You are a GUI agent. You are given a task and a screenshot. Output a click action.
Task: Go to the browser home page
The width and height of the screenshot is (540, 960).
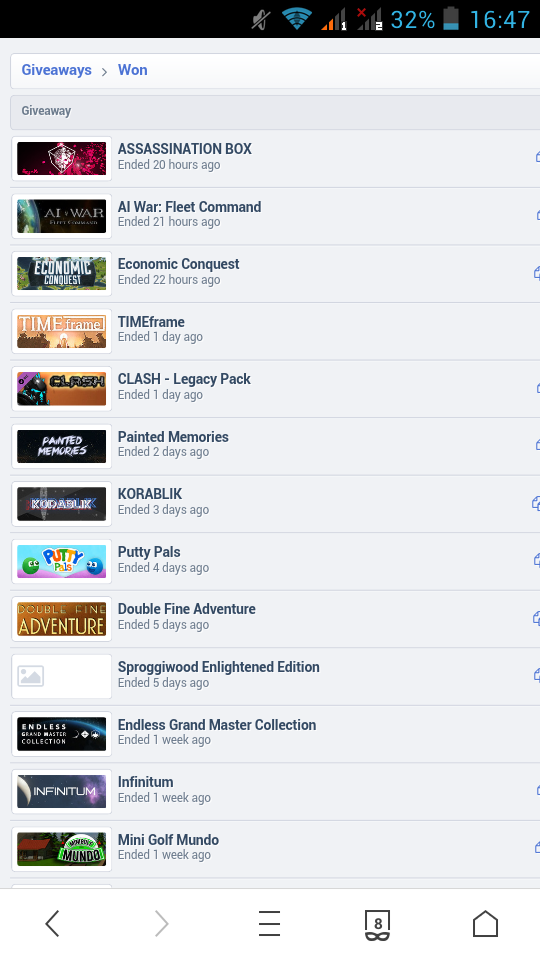pos(485,923)
